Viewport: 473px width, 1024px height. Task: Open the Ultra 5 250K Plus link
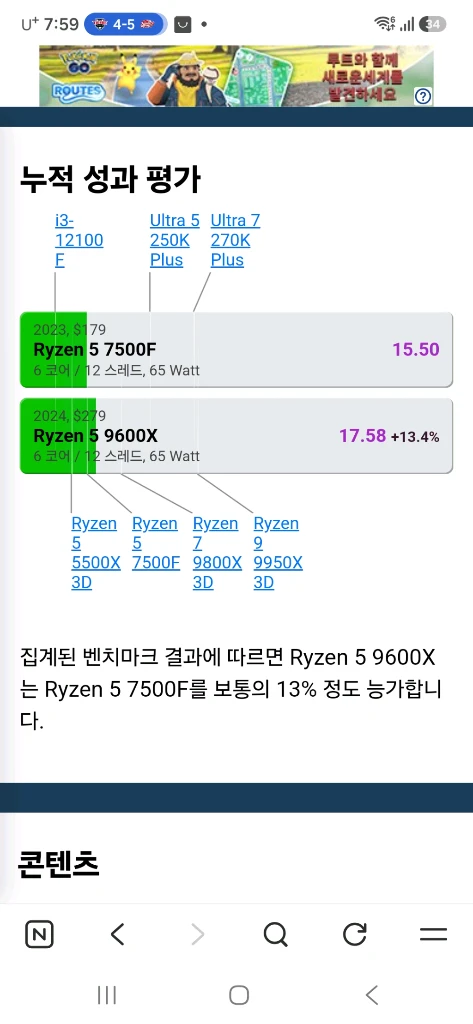click(x=174, y=240)
